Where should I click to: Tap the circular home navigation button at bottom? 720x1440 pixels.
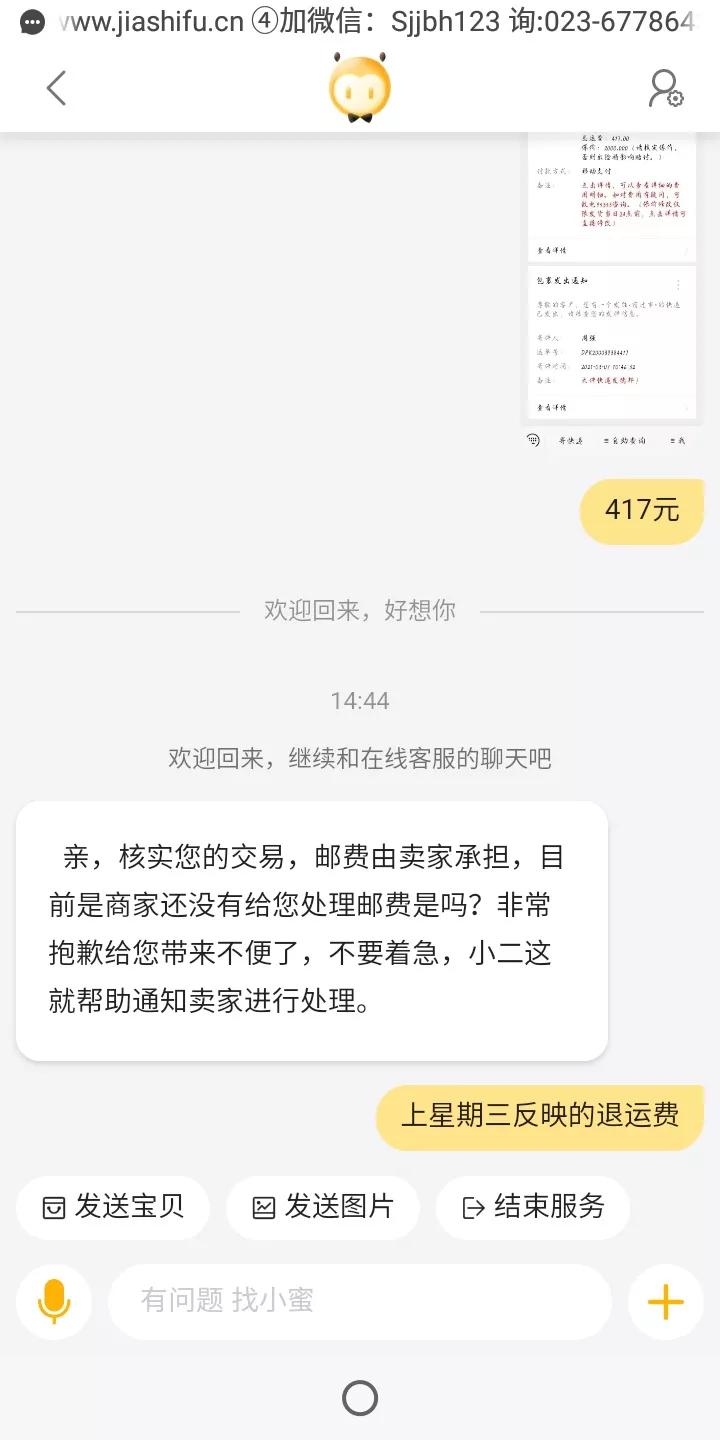point(360,1397)
